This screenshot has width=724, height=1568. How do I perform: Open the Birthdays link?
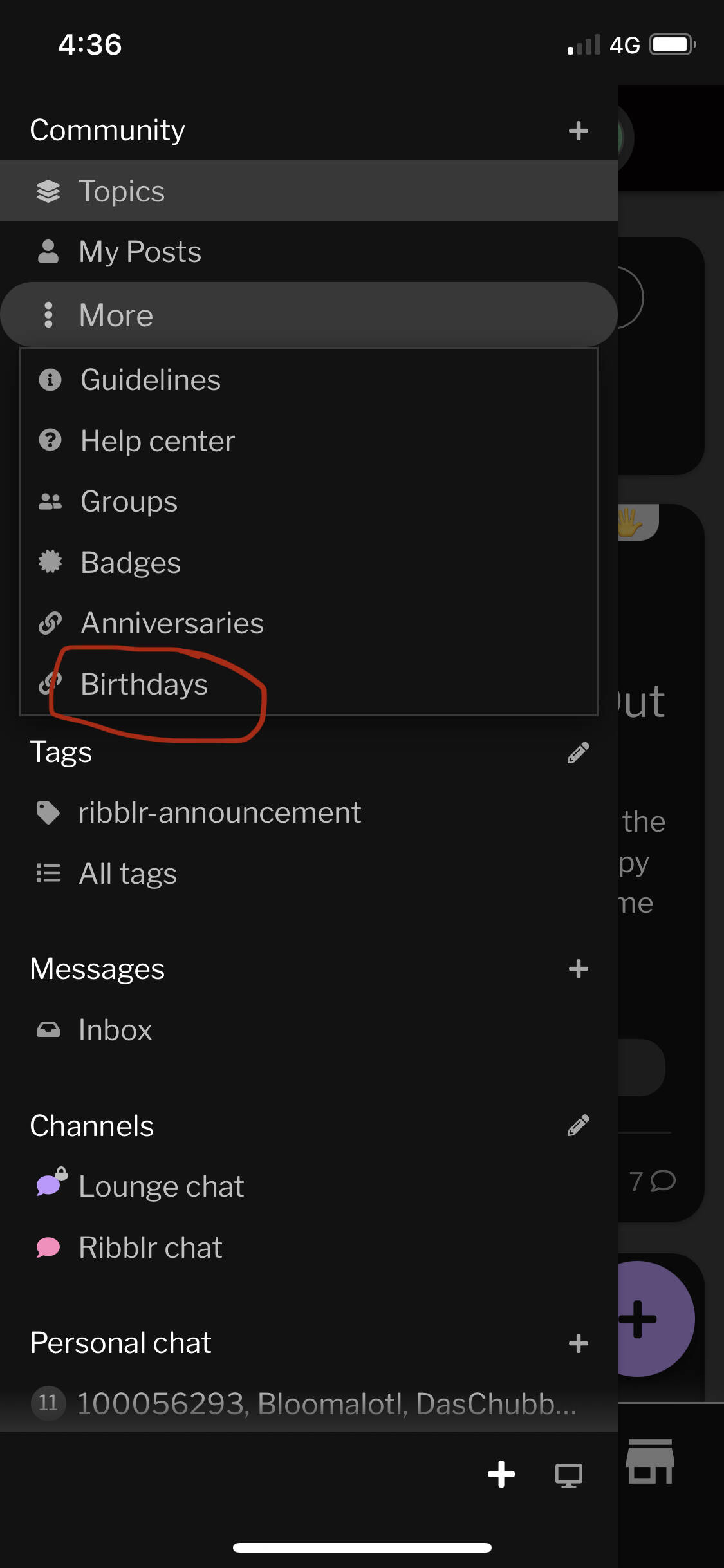click(x=309, y=684)
